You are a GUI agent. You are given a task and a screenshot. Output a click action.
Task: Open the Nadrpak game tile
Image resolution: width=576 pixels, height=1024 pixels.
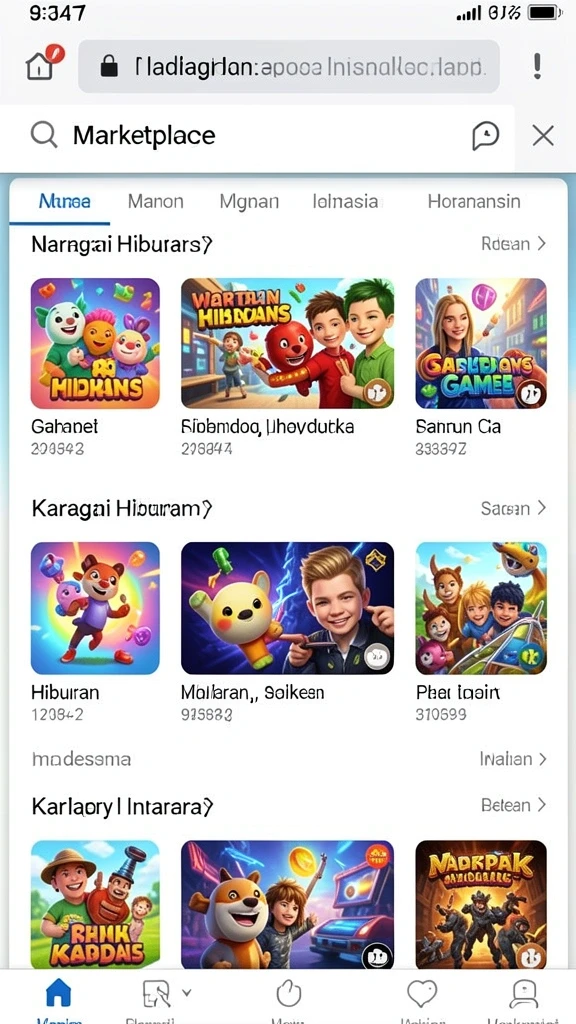tap(481, 904)
